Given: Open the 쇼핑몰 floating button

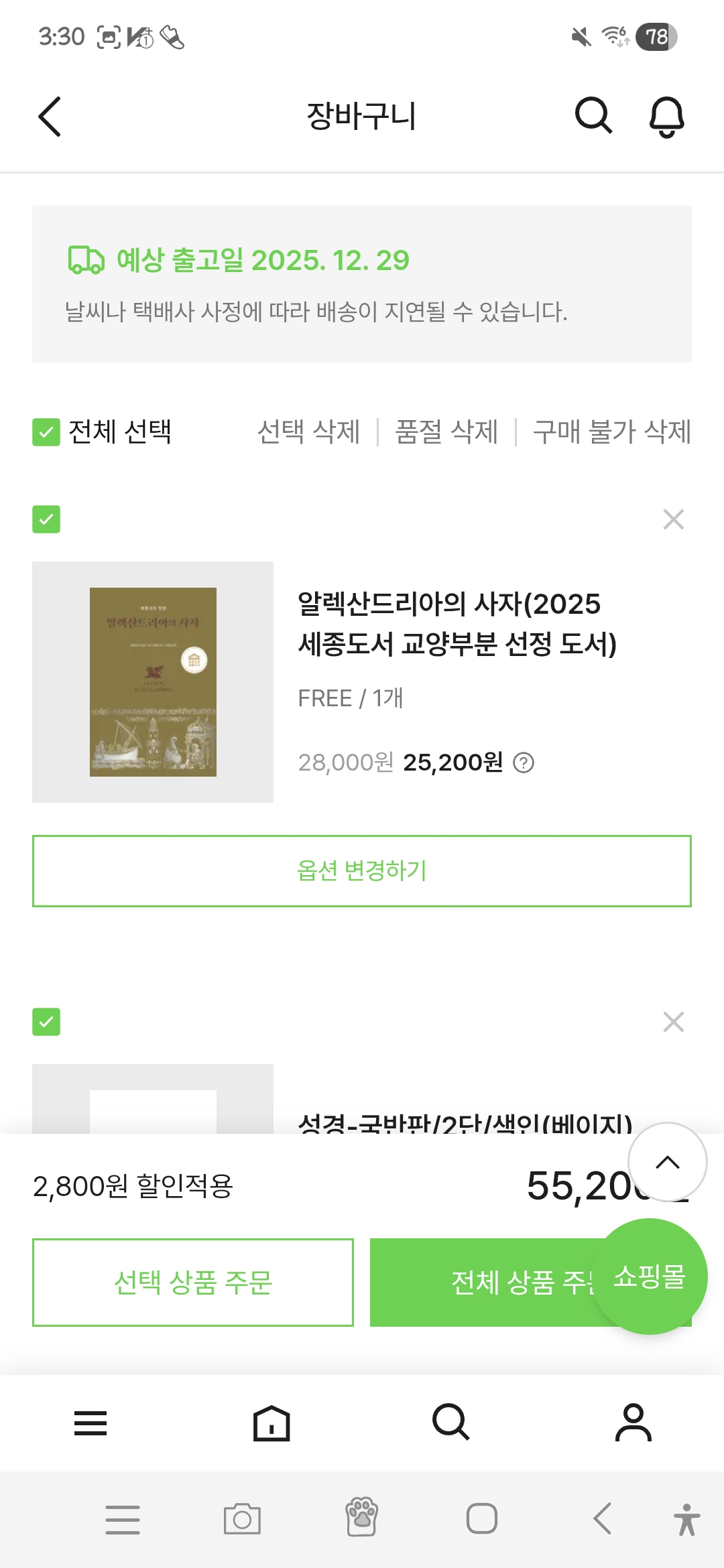Looking at the screenshot, I should 649,1277.
